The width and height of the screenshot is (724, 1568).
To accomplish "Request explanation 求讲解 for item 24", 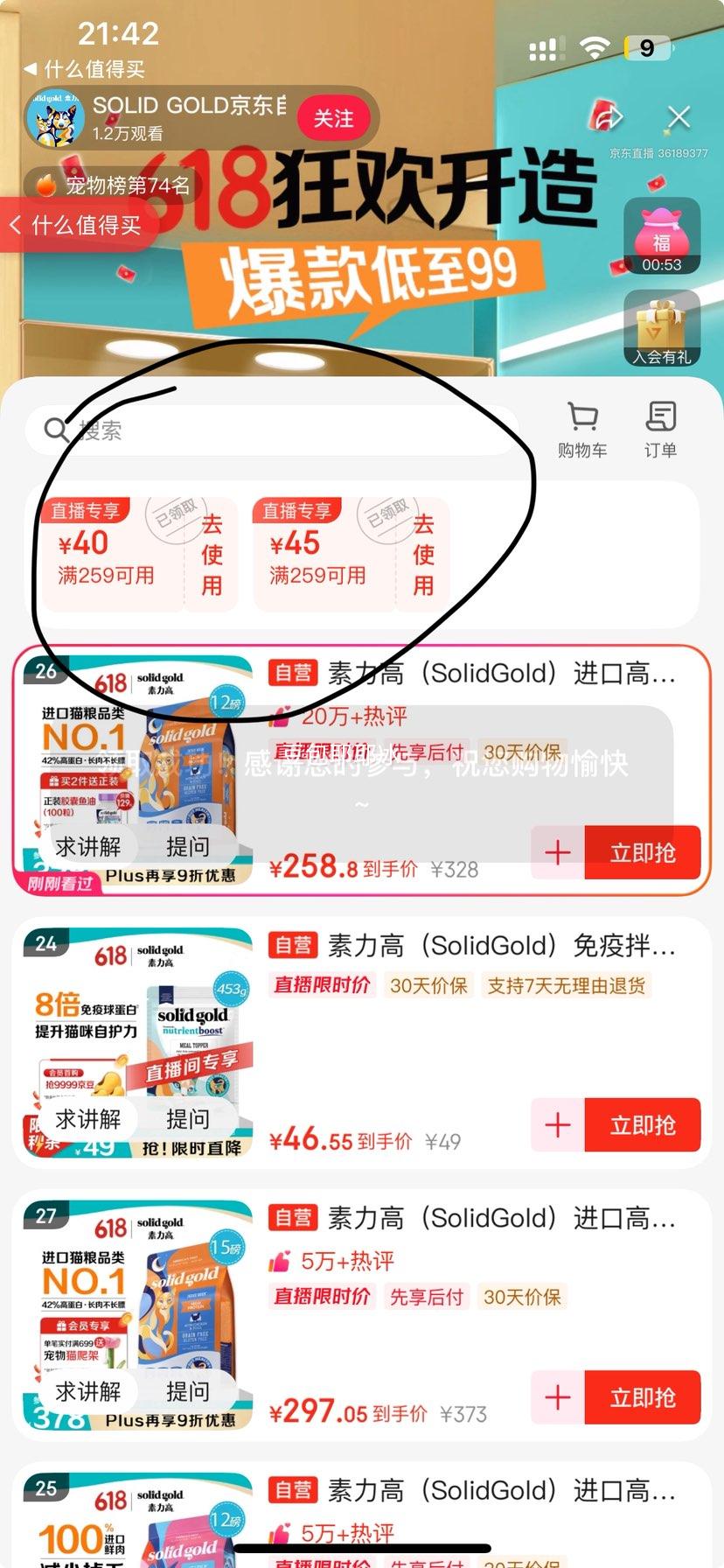I will pyautogui.click(x=87, y=1119).
